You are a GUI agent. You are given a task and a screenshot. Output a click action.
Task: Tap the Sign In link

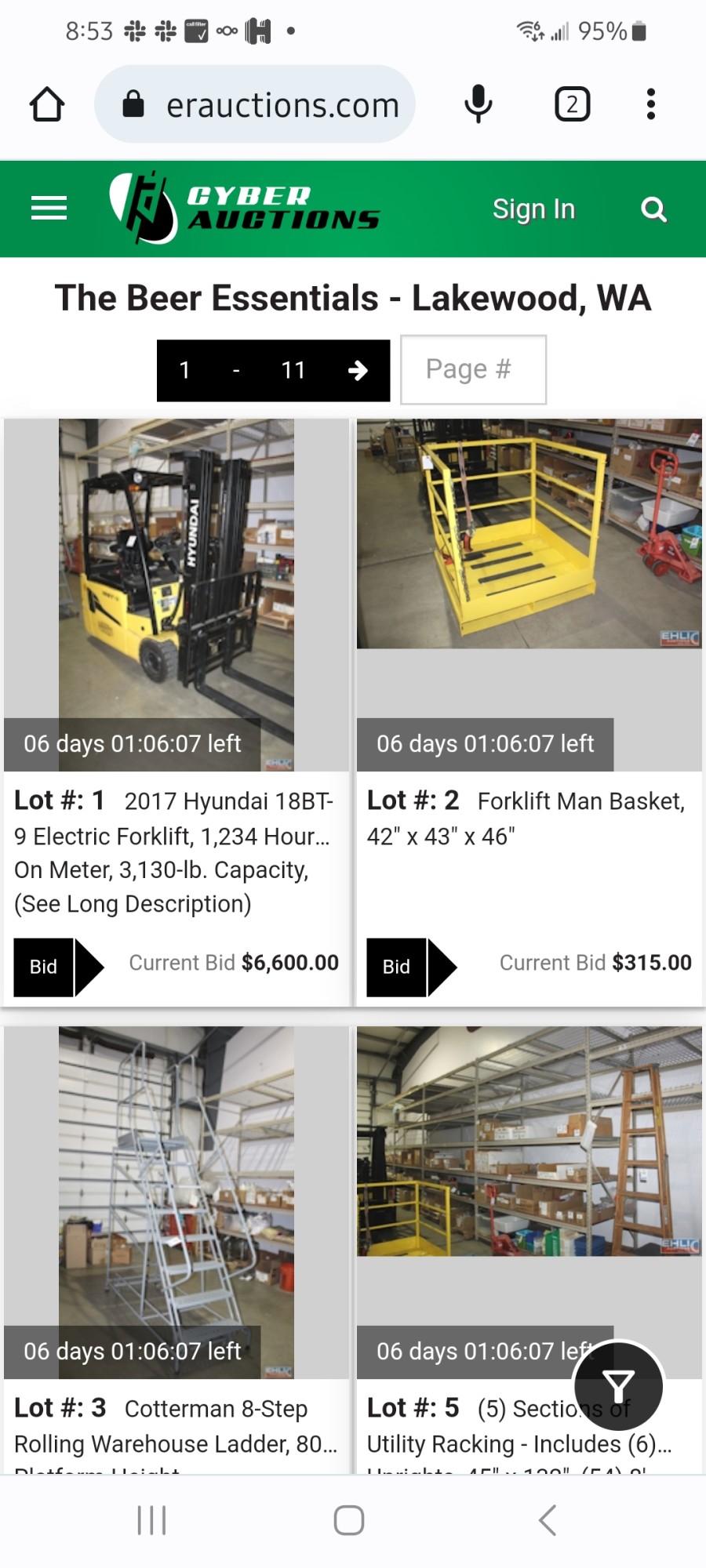point(533,209)
